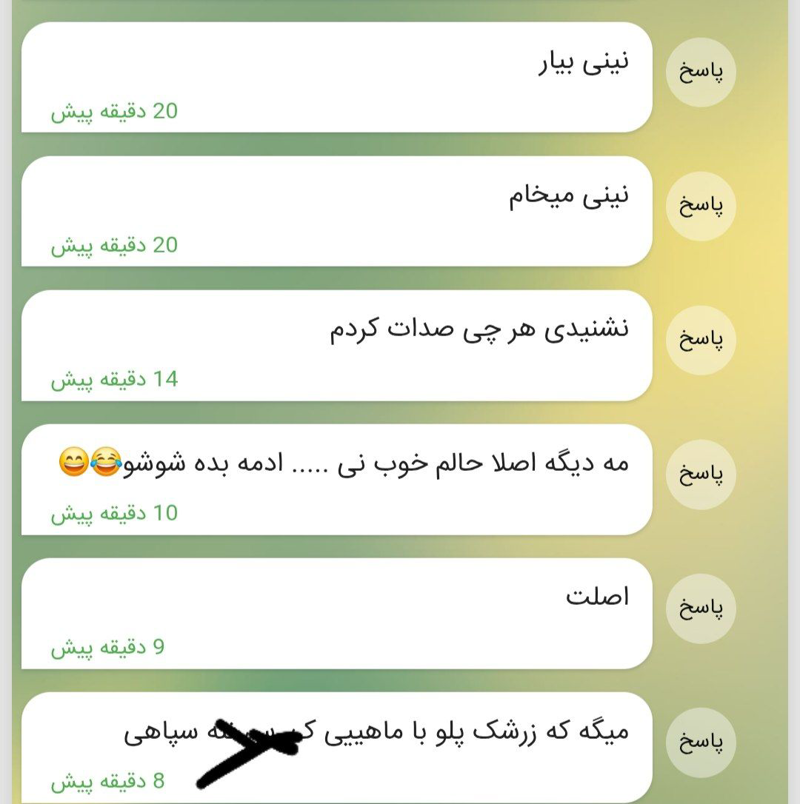Reply to the زرشک پلو message

(701, 741)
